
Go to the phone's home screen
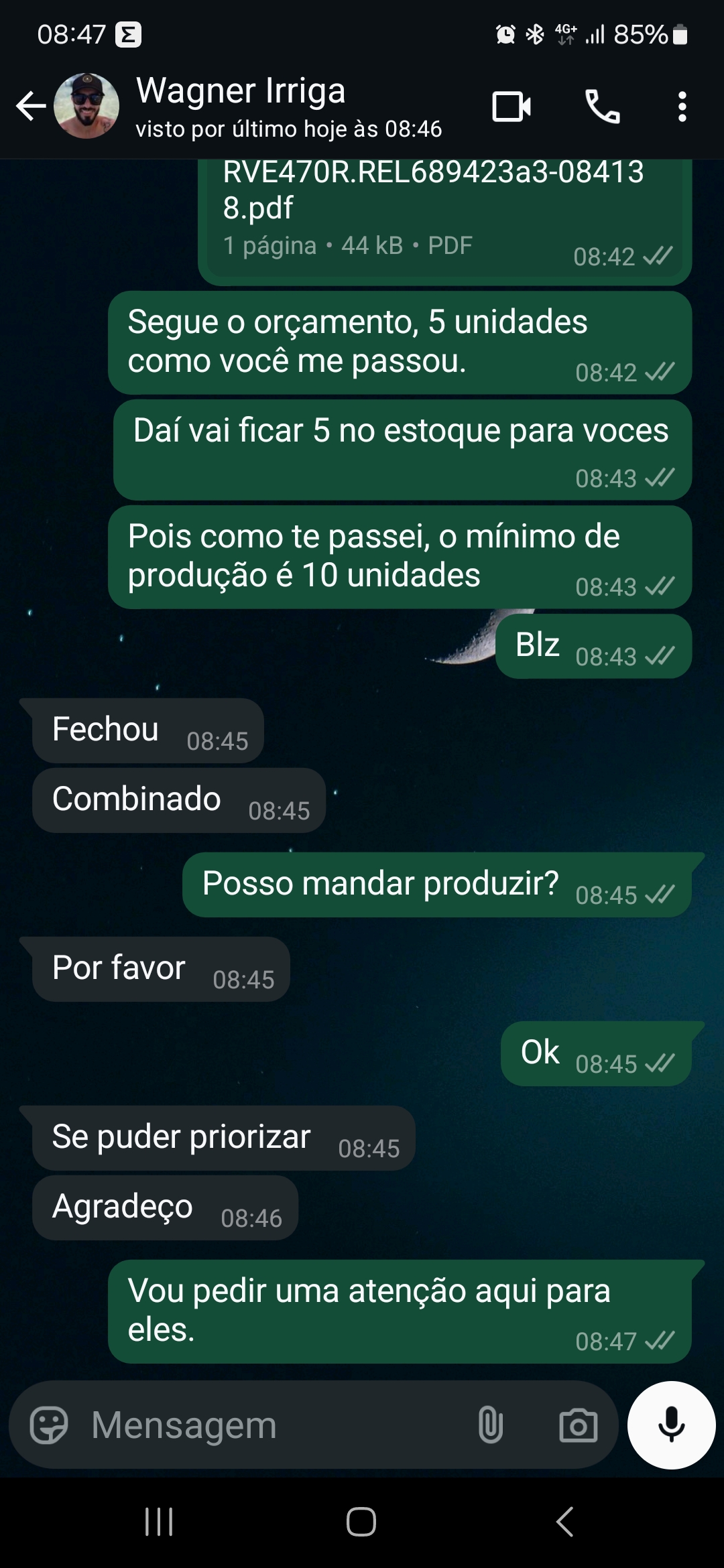click(361, 1521)
